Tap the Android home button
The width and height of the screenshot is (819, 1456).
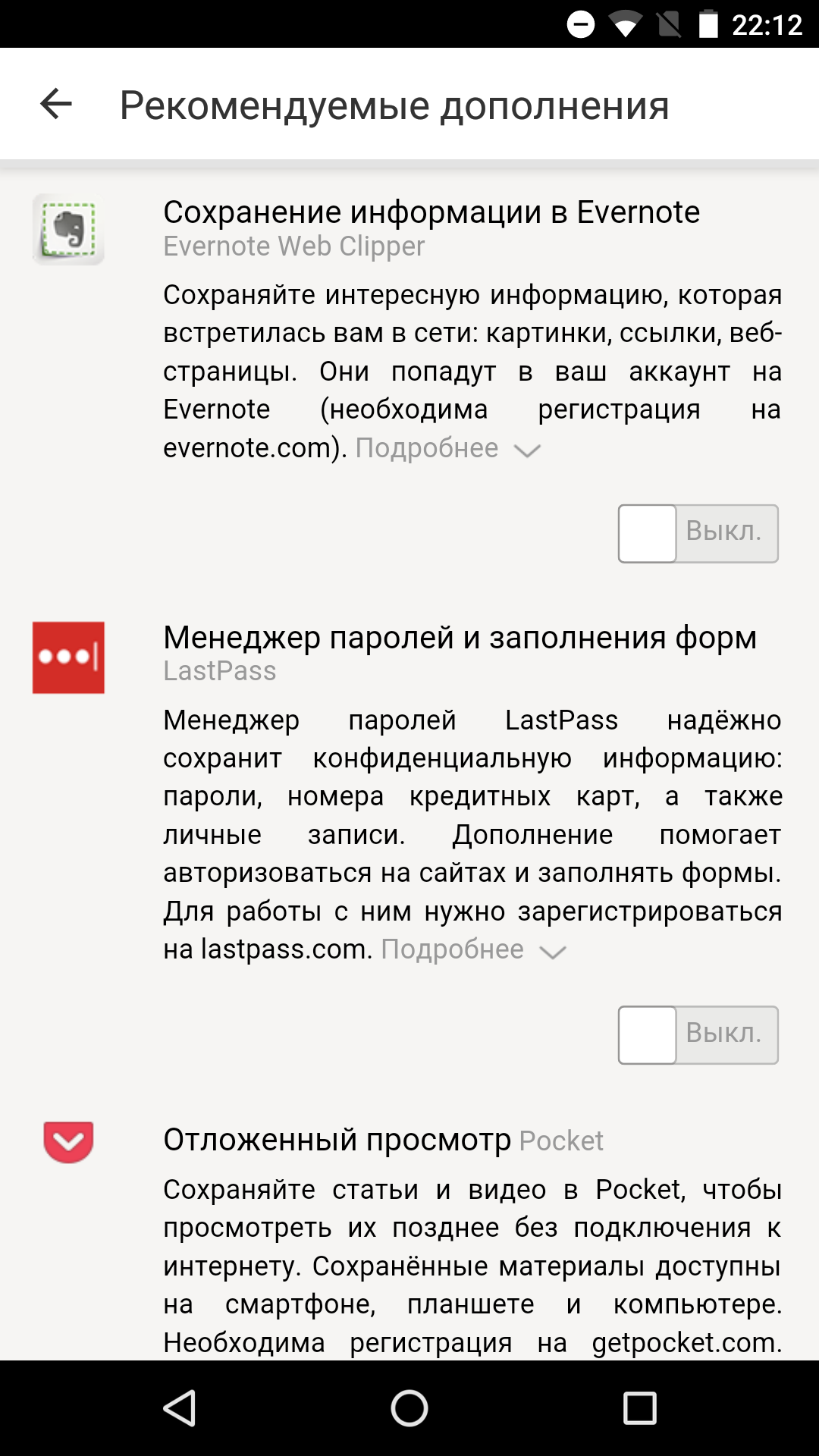pos(409,1407)
